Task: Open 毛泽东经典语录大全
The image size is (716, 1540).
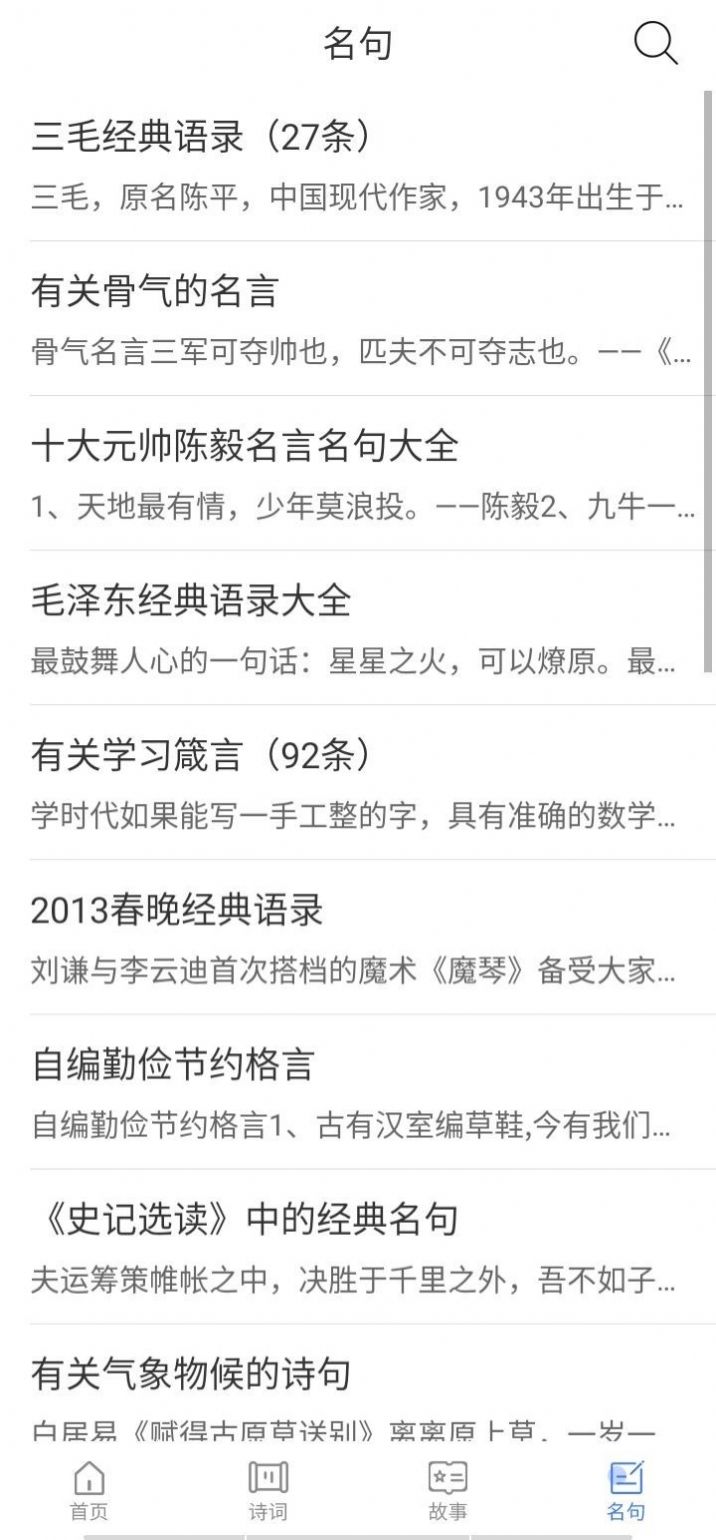Action: point(358,628)
